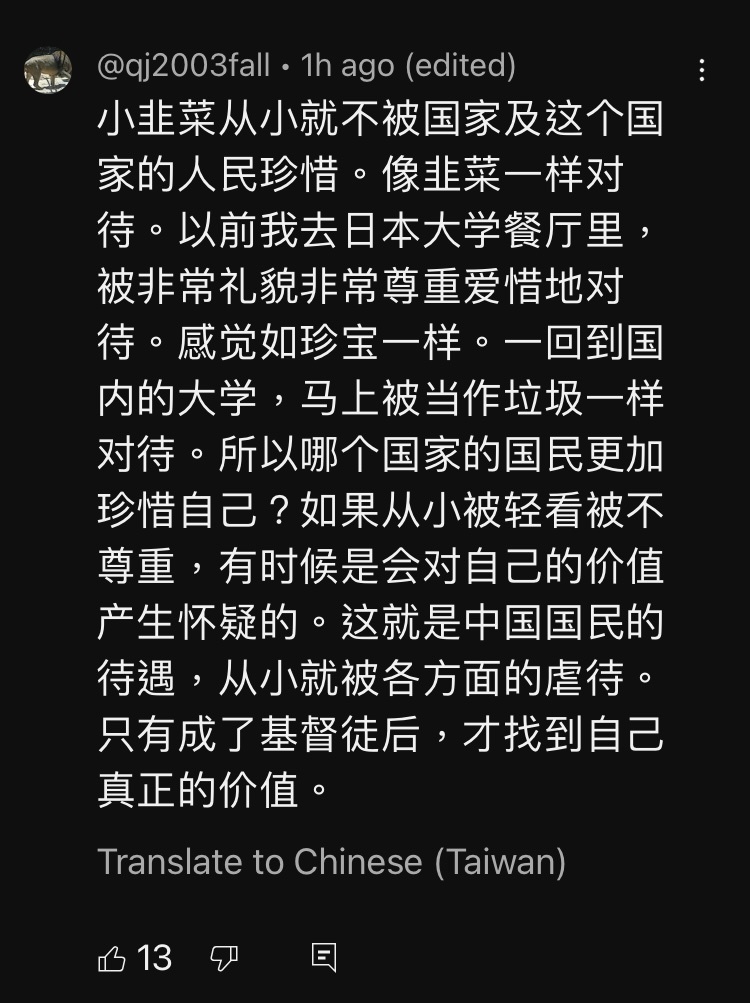The height and width of the screenshot is (1003, 750).
Task: Dislike the comment by @qj2003fall
Action: (224, 958)
